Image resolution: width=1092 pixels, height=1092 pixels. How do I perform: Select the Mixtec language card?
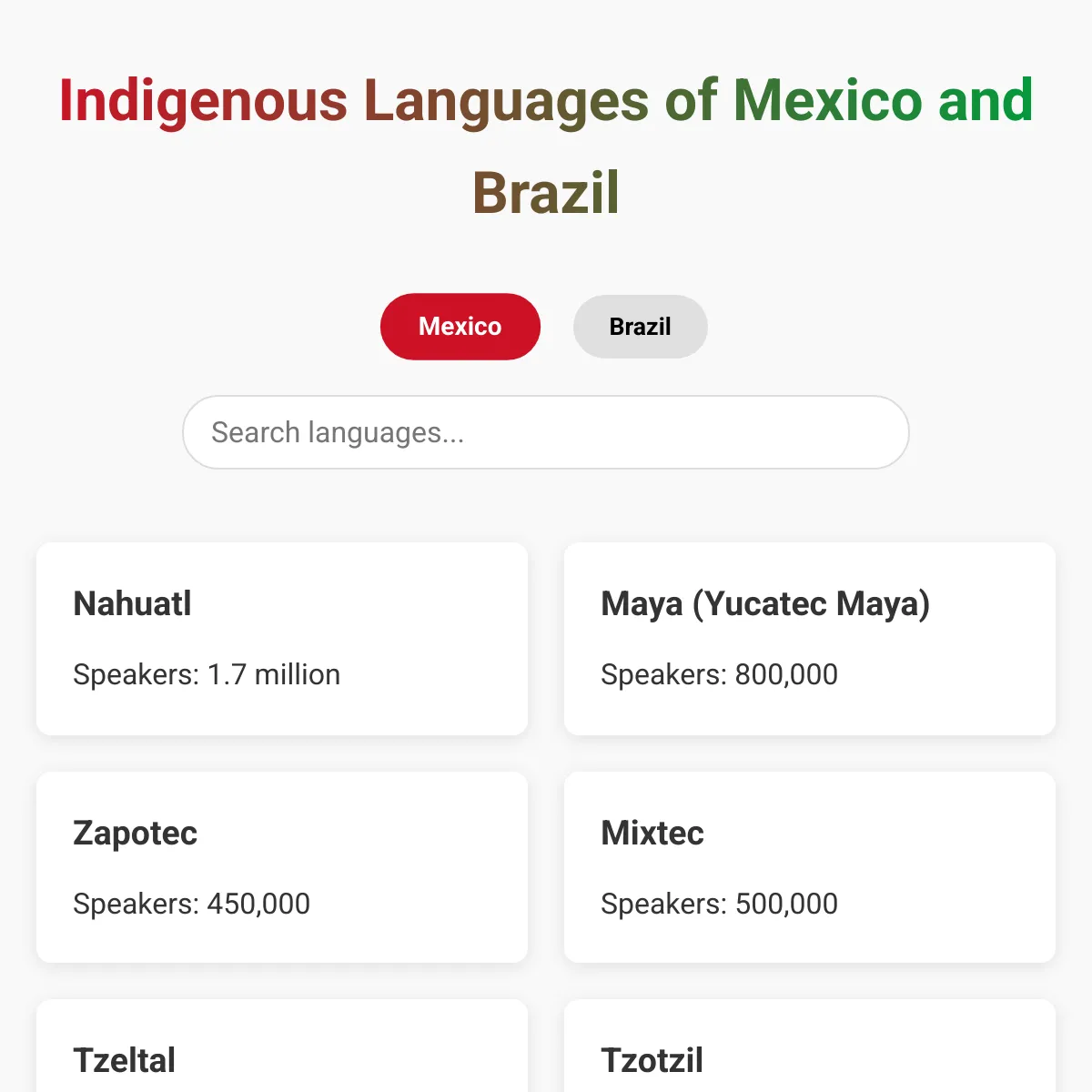810,867
